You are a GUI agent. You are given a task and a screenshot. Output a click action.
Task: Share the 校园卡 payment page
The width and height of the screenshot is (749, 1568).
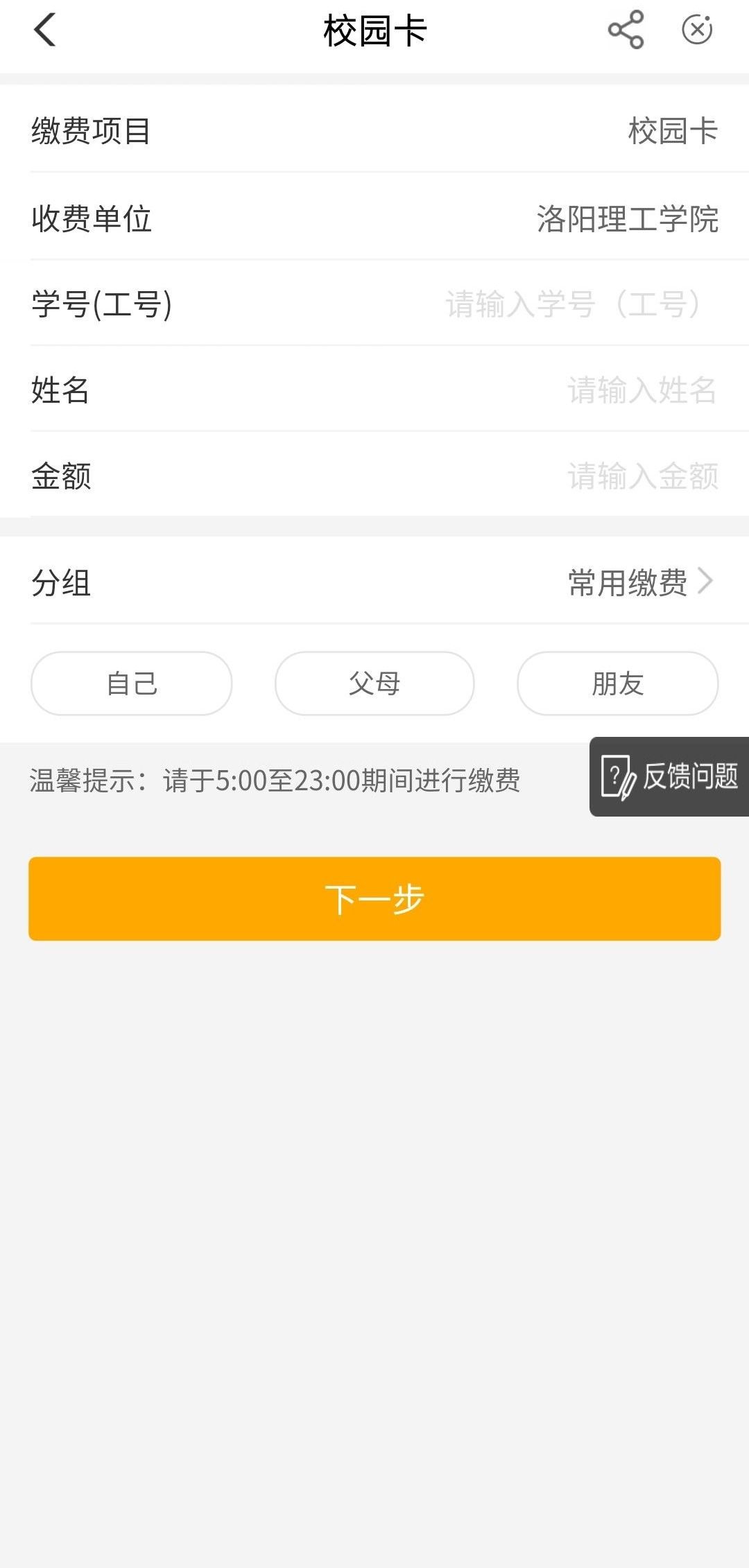pos(626,30)
